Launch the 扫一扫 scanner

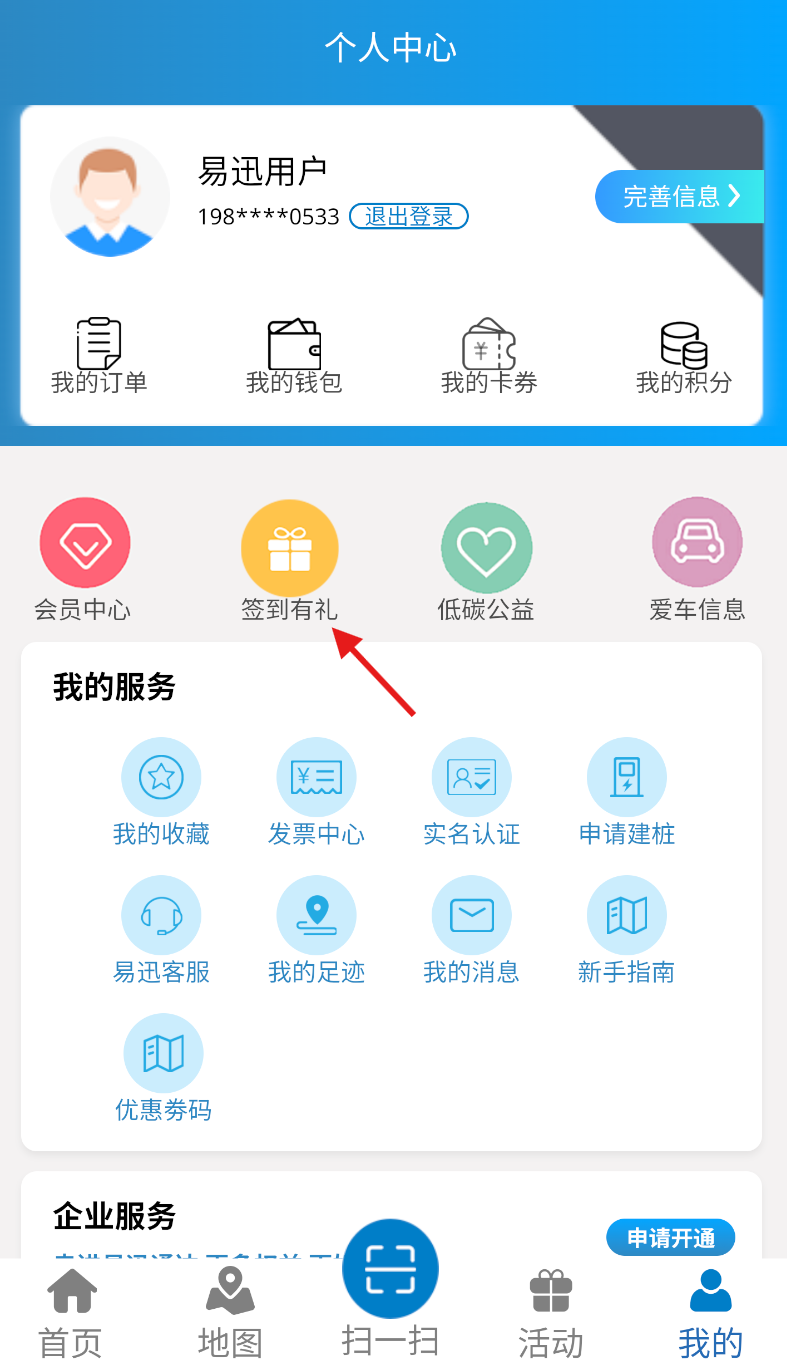point(390,1270)
